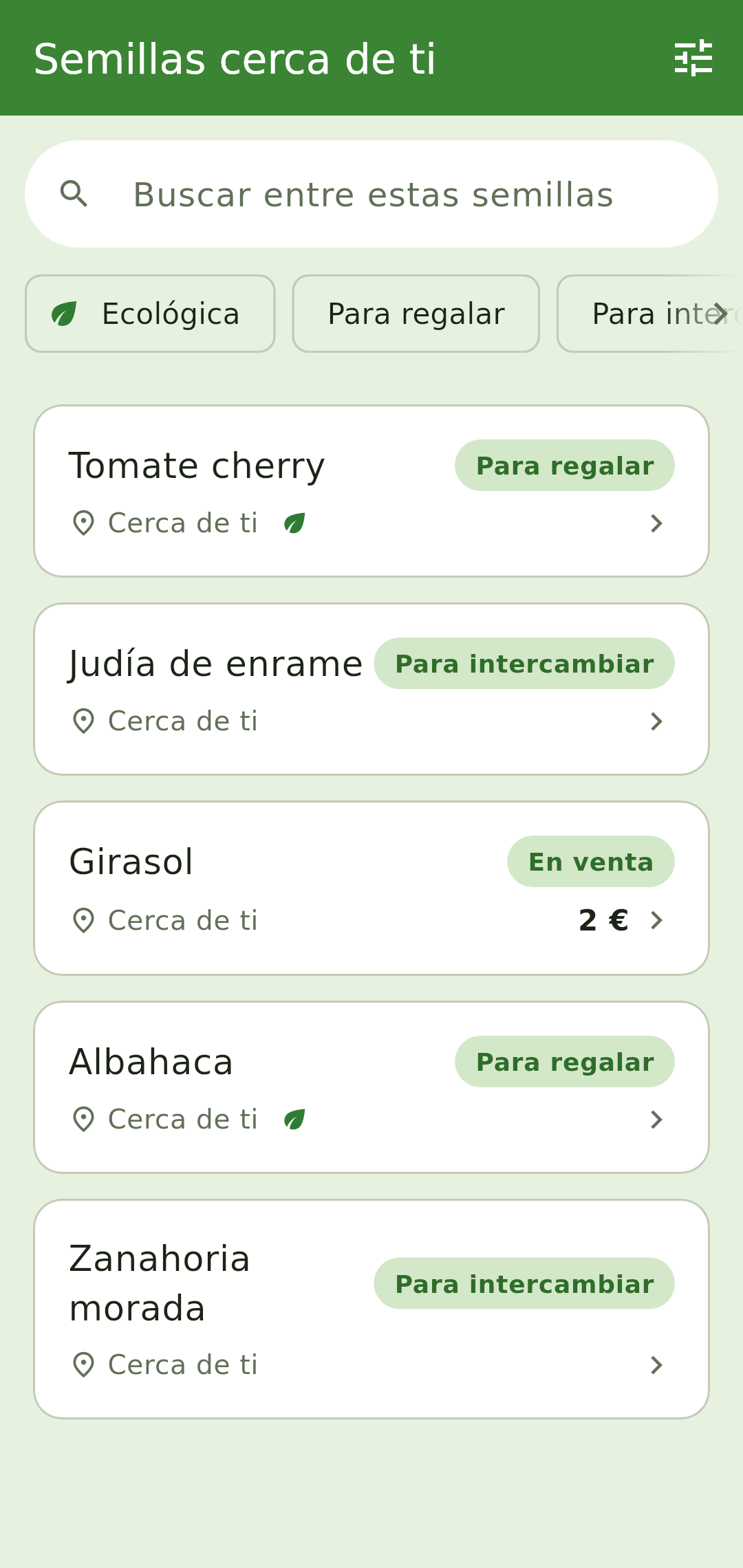
Task: View Judía de enrame seed card
Action: [x=371, y=689]
